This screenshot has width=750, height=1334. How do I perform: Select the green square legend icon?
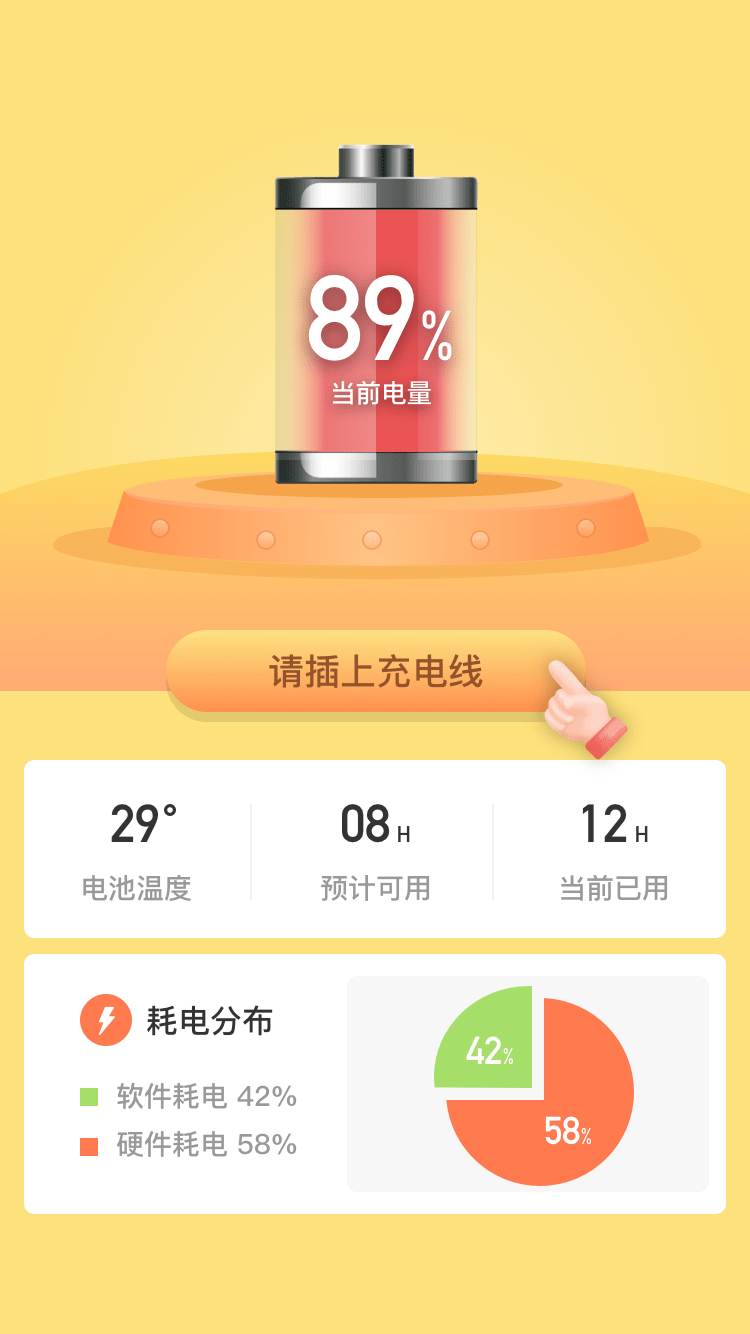(90, 1096)
